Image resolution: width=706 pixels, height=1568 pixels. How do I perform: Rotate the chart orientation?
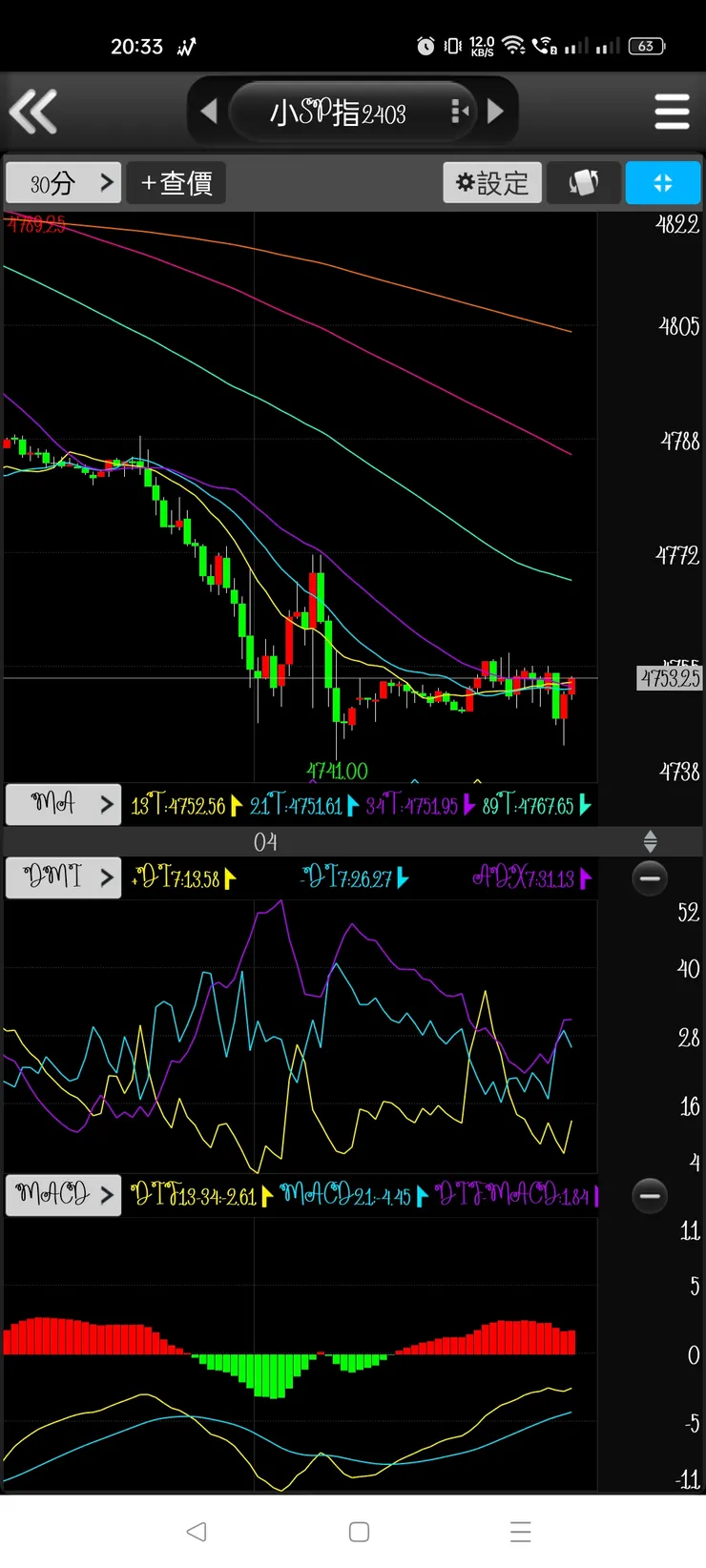coord(583,182)
